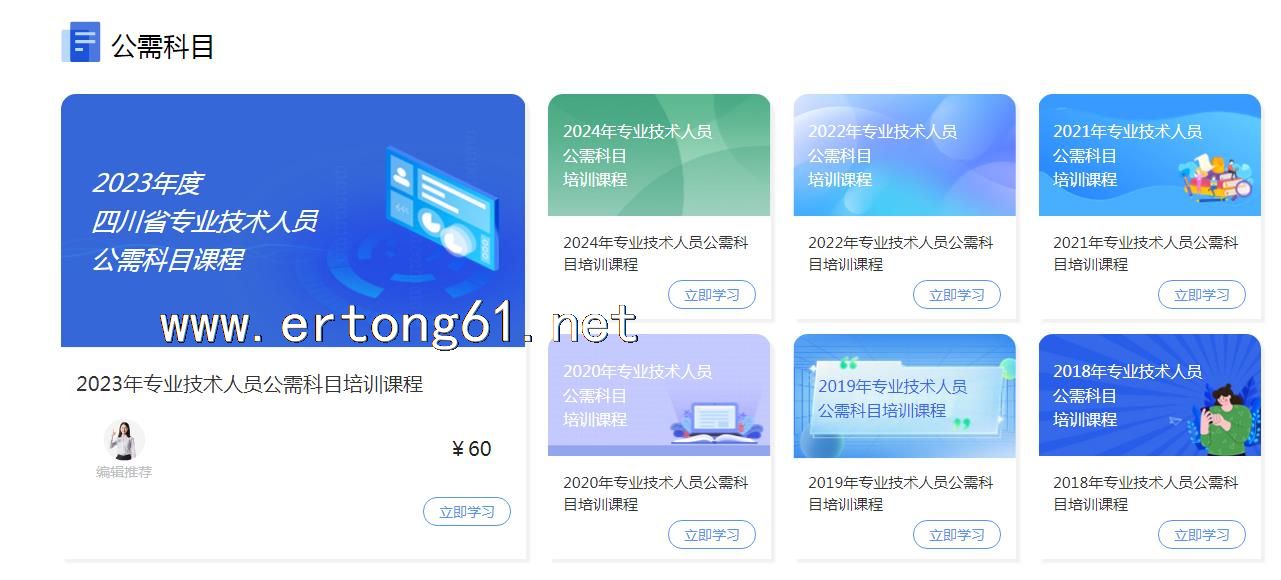Screen dimensions: 1281x580
Task: Start learning the 2024年 course
Action: pyautogui.click(x=712, y=295)
